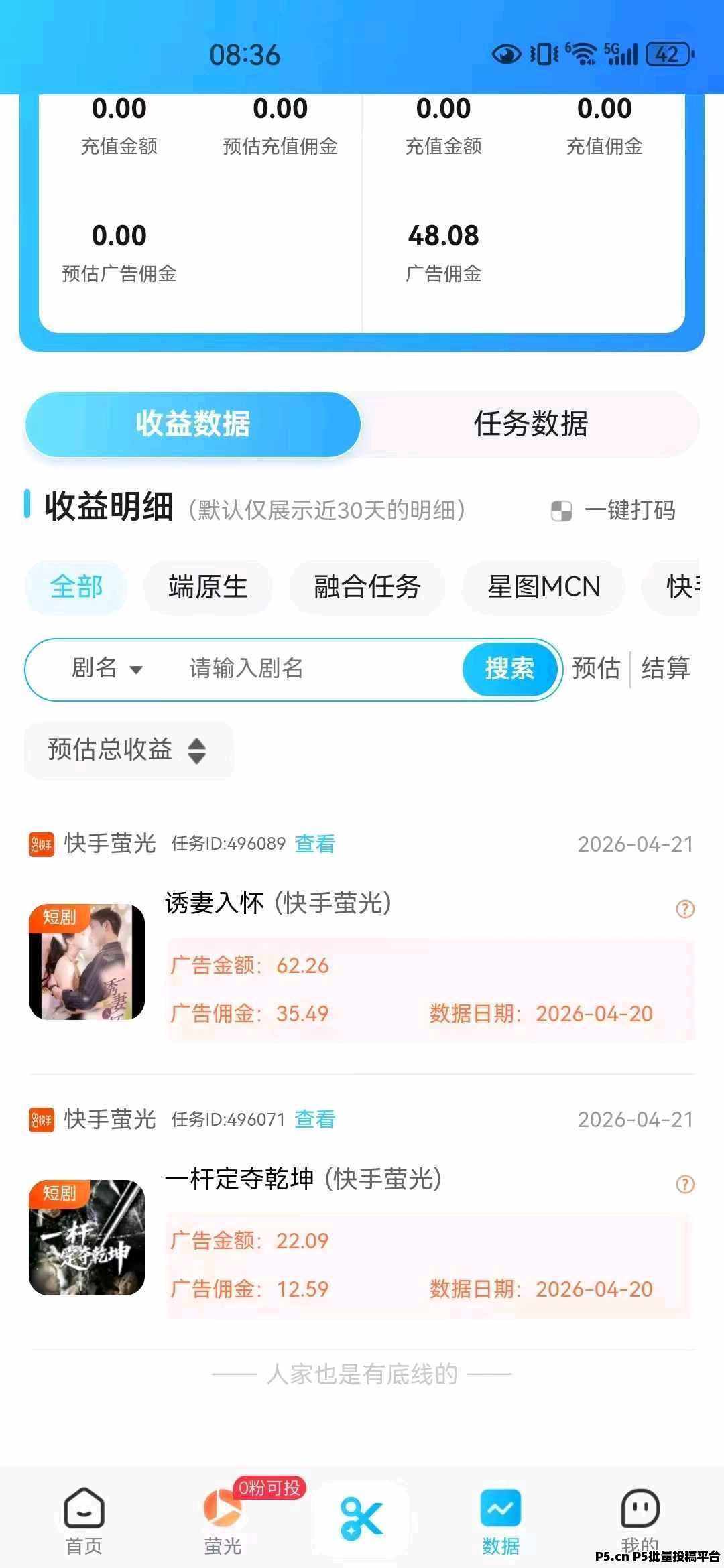724x1568 pixels.
Task: Open the 萤光 tab
Action: 223,1520
